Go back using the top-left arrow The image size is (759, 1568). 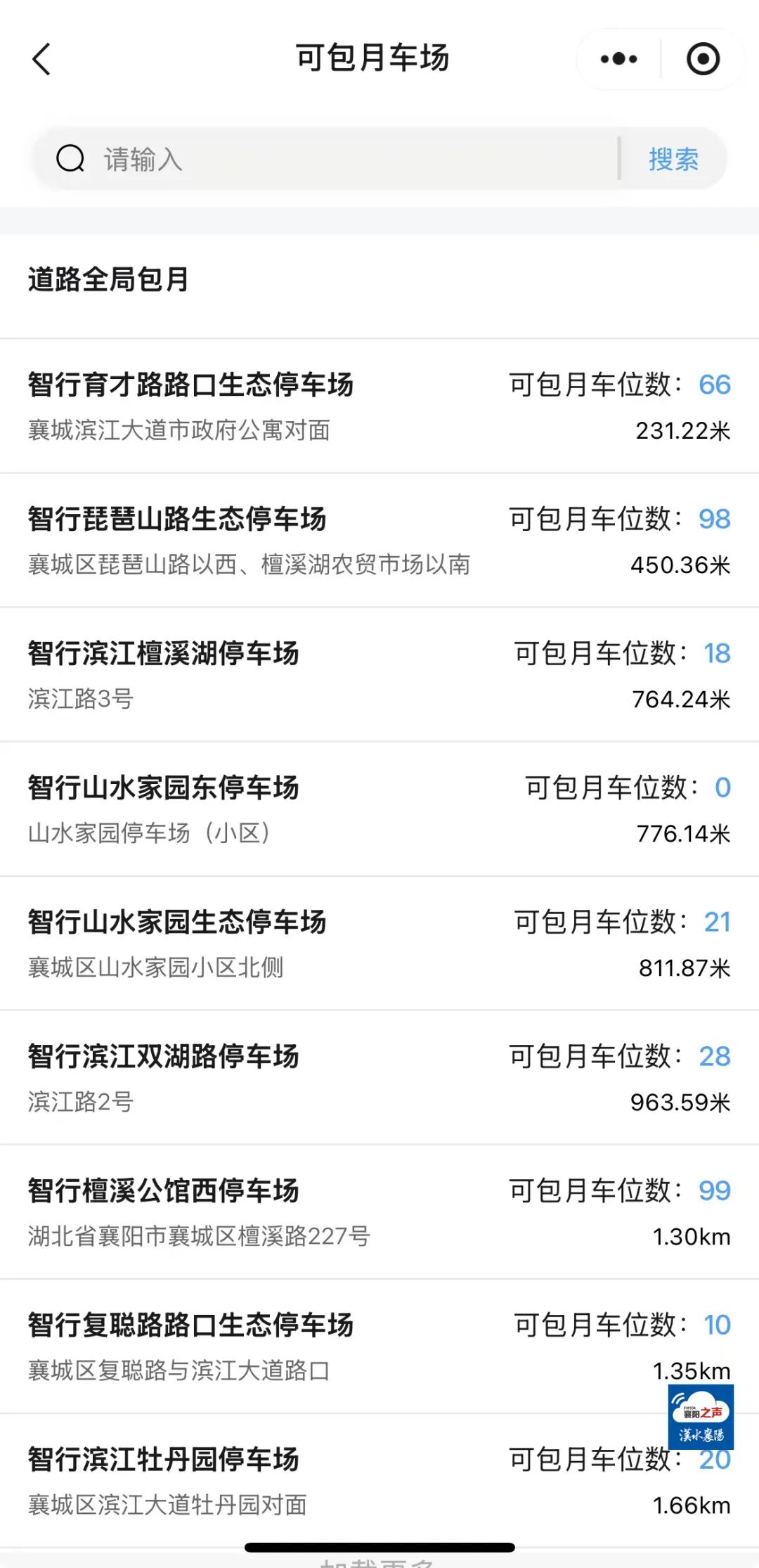point(41,59)
